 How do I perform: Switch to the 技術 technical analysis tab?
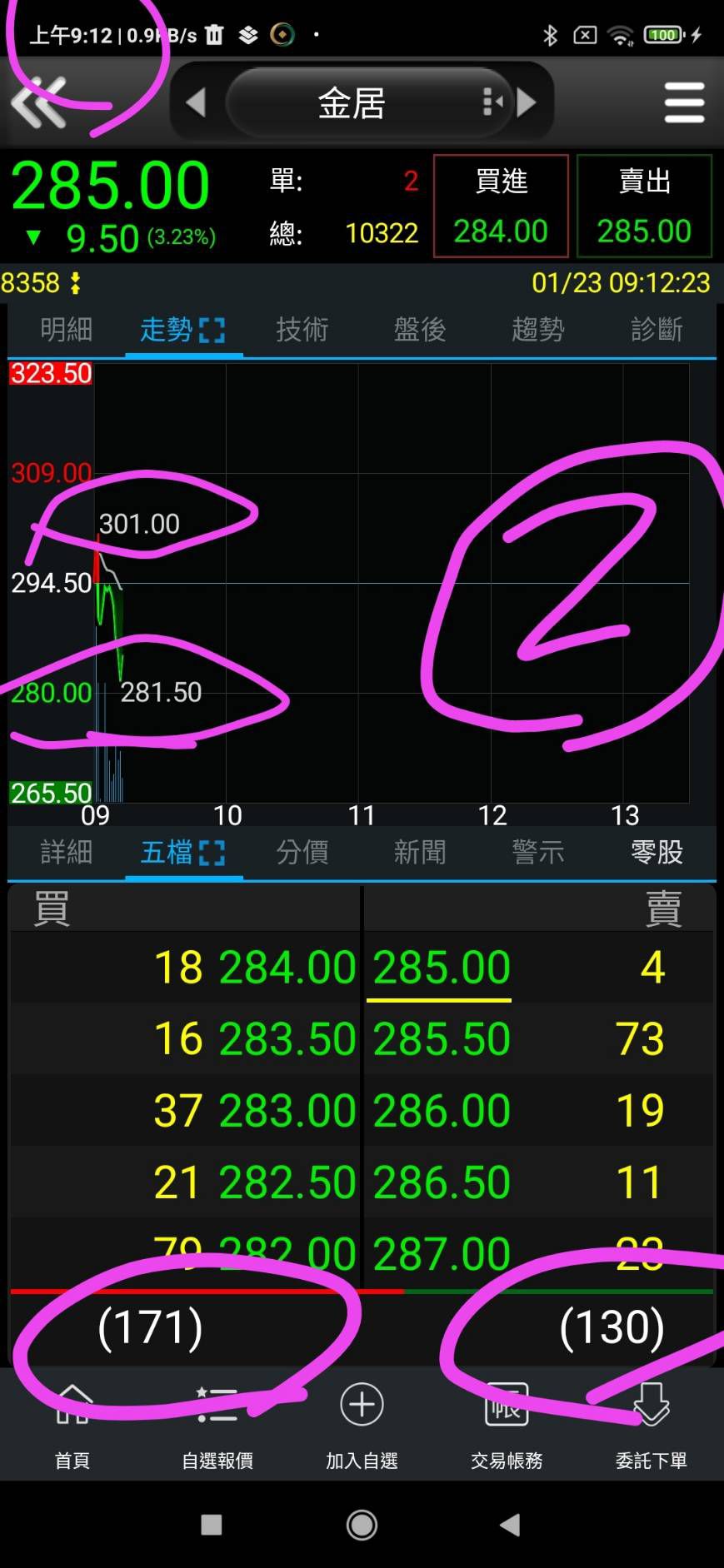302,330
